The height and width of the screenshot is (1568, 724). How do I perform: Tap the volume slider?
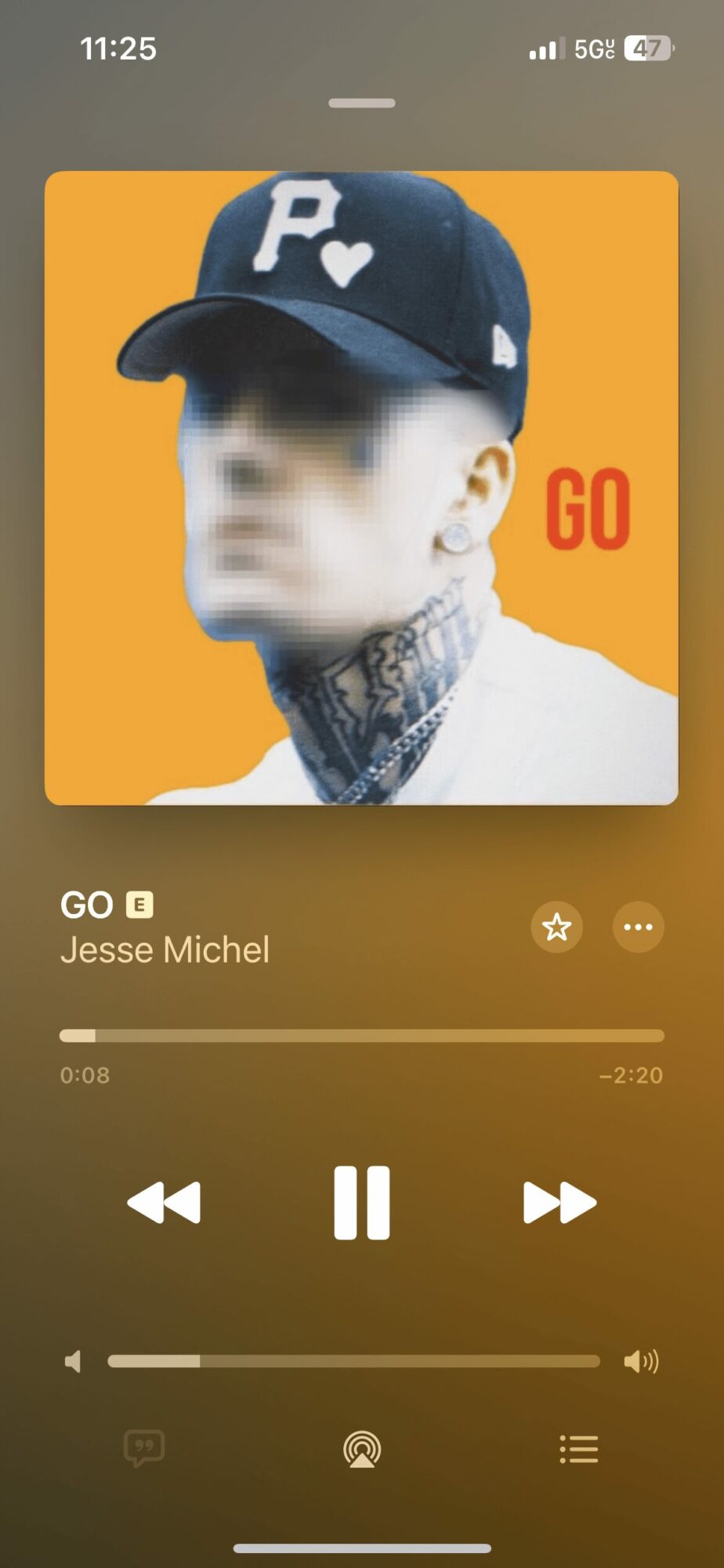click(353, 1362)
